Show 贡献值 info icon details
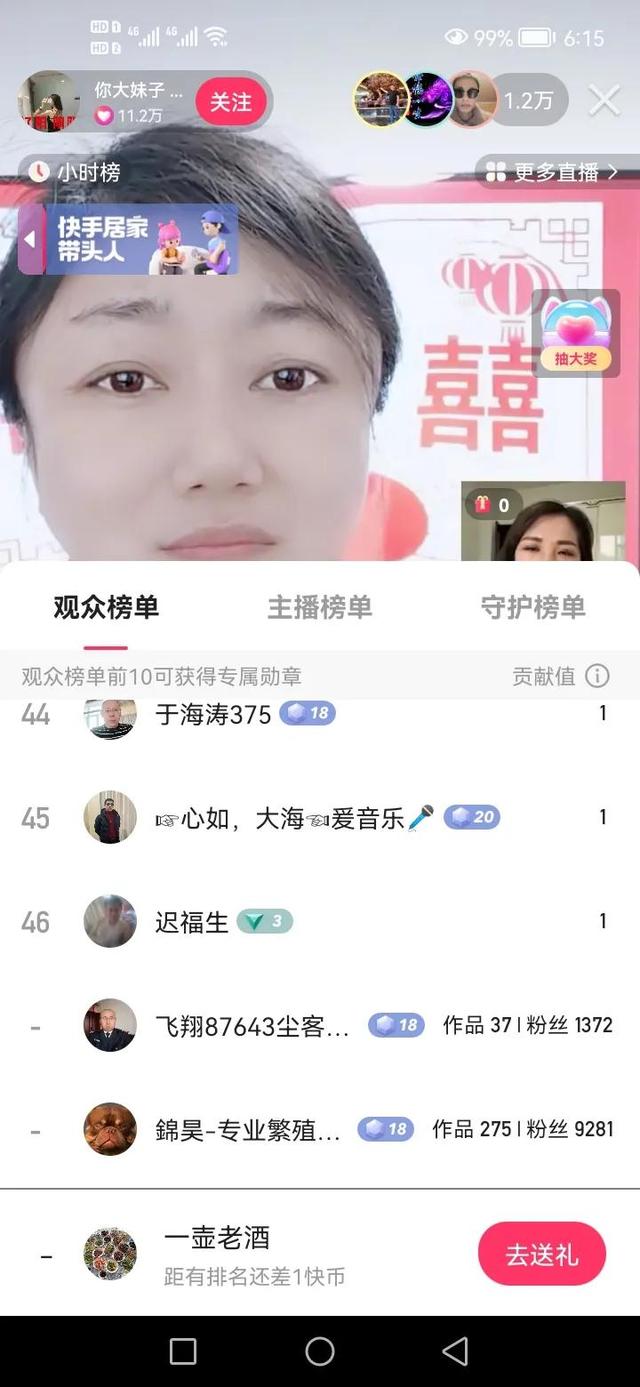Viewport: 640px width, 1387px height. (x=597, y=676)
